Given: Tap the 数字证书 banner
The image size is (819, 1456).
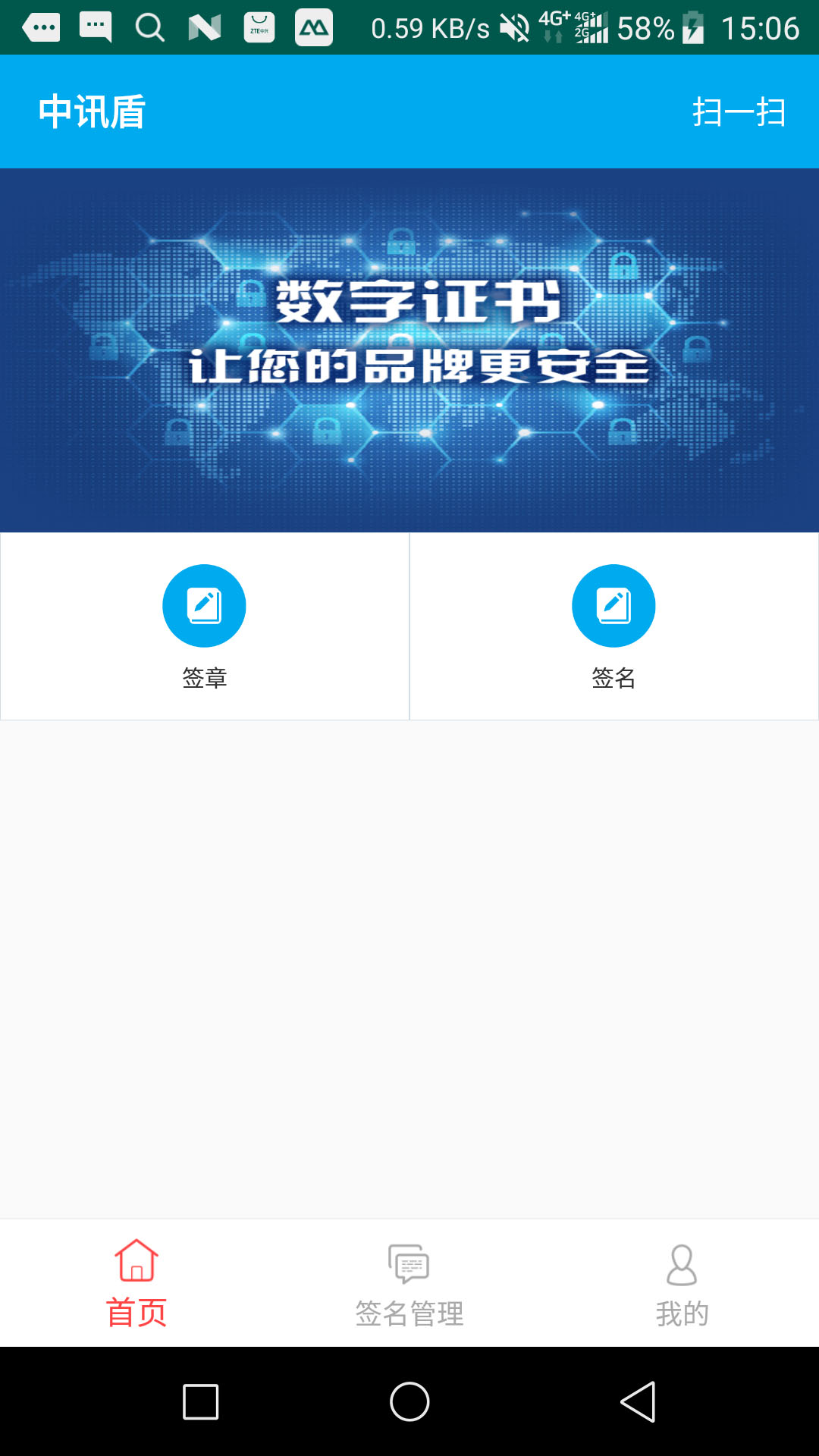Looking at the screenshot, I should 409,350.
